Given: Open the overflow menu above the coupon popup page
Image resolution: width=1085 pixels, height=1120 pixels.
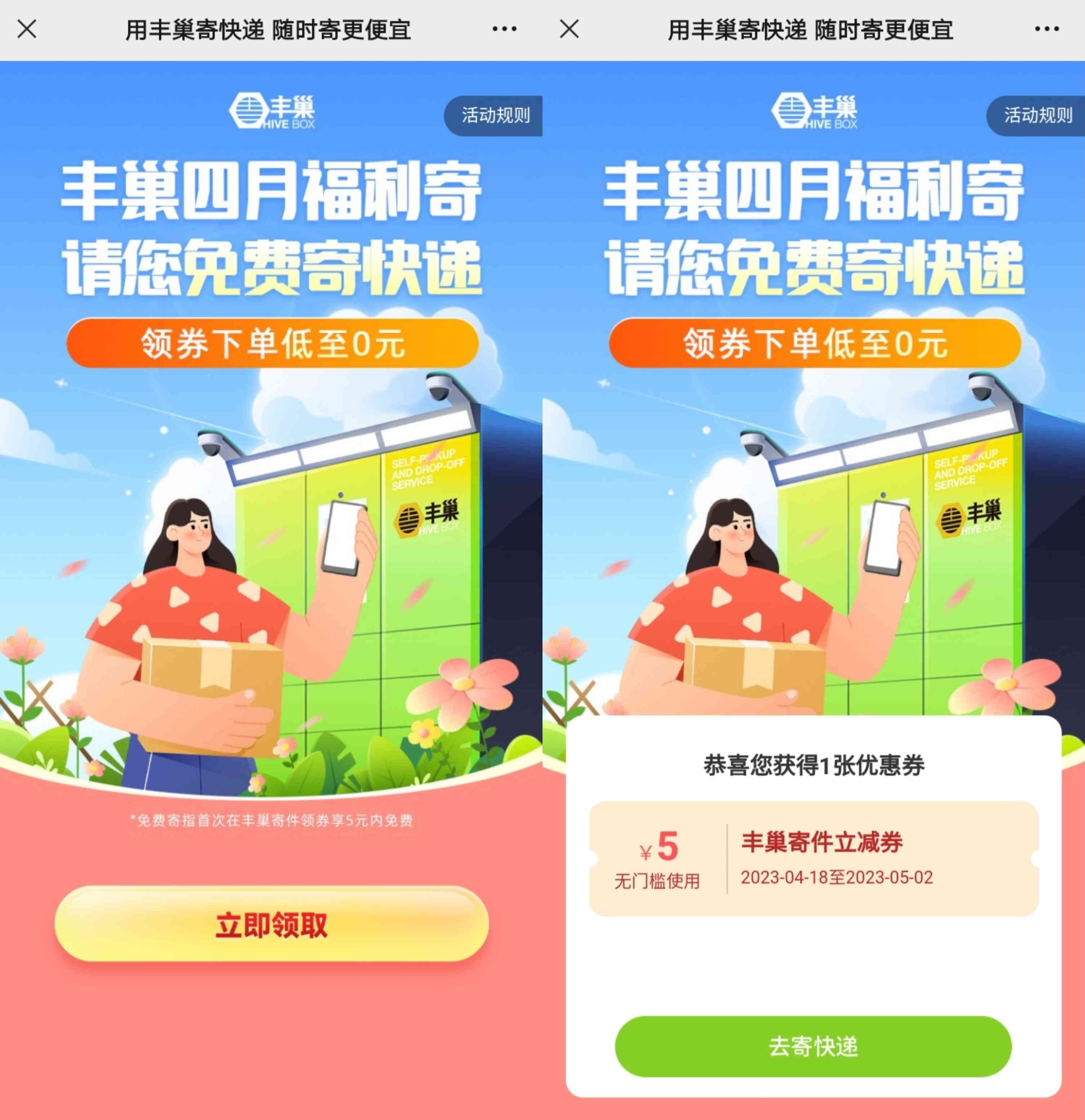Looking at the screenshot, I should point(1047,29).
